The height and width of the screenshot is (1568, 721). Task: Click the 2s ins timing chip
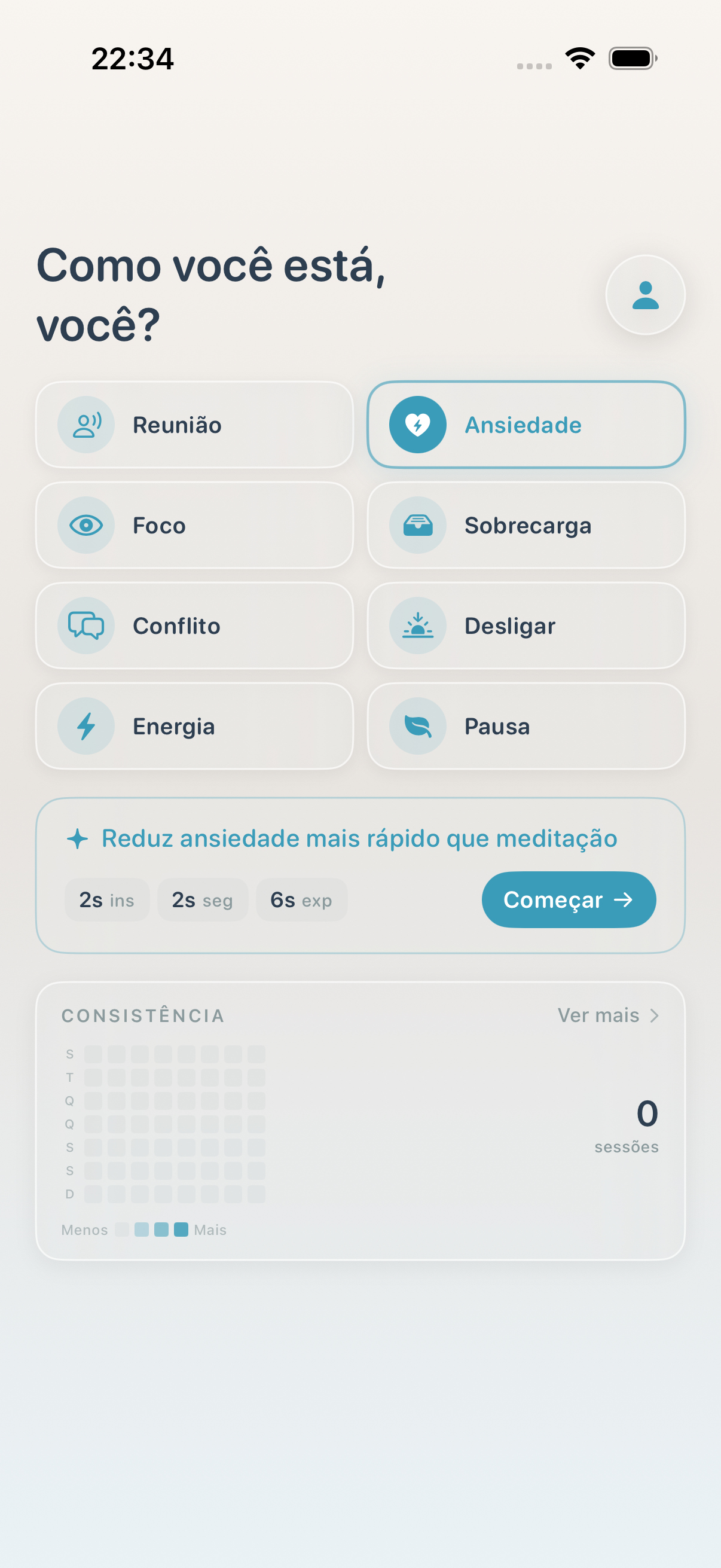coord(106,899)
